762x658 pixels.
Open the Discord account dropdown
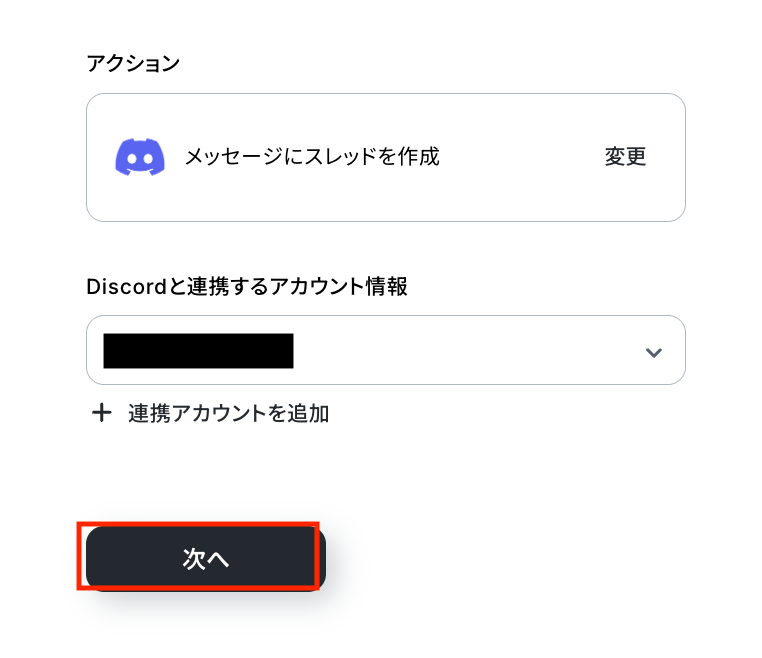pyautogui.click(x=653, y=352)
